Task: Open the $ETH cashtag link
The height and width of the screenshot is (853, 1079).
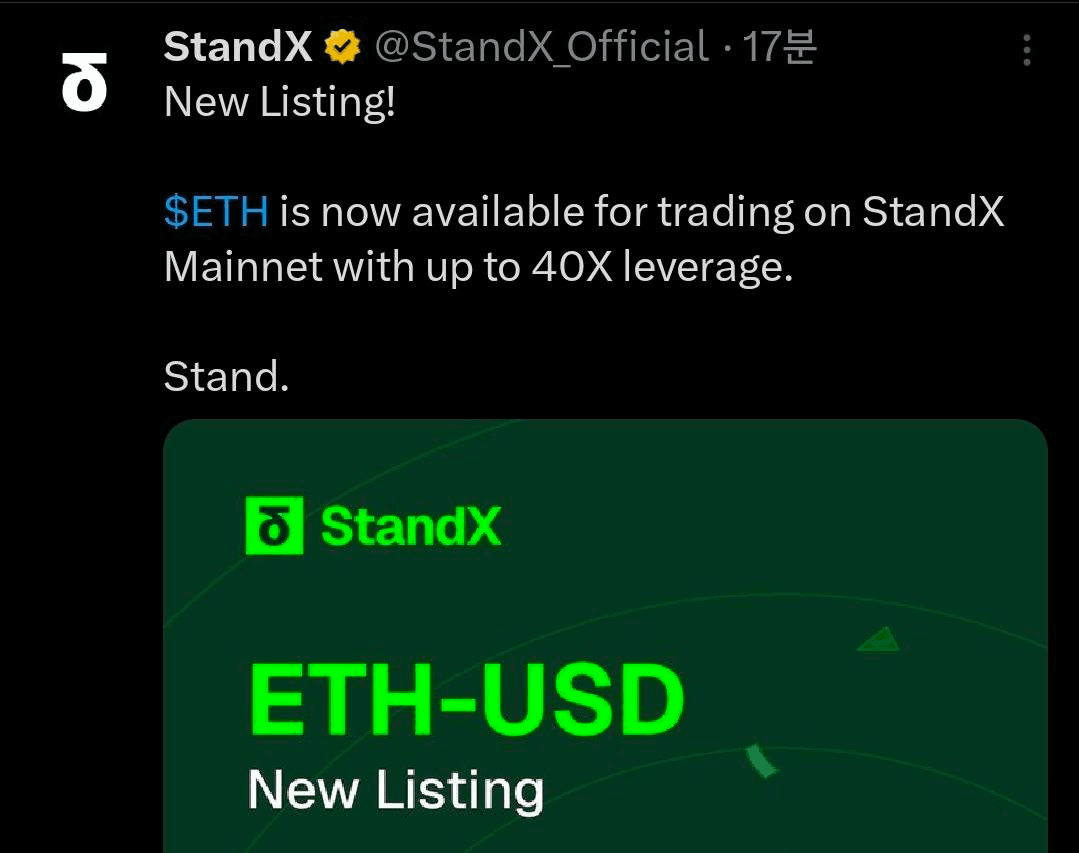Action: (216, 212)
